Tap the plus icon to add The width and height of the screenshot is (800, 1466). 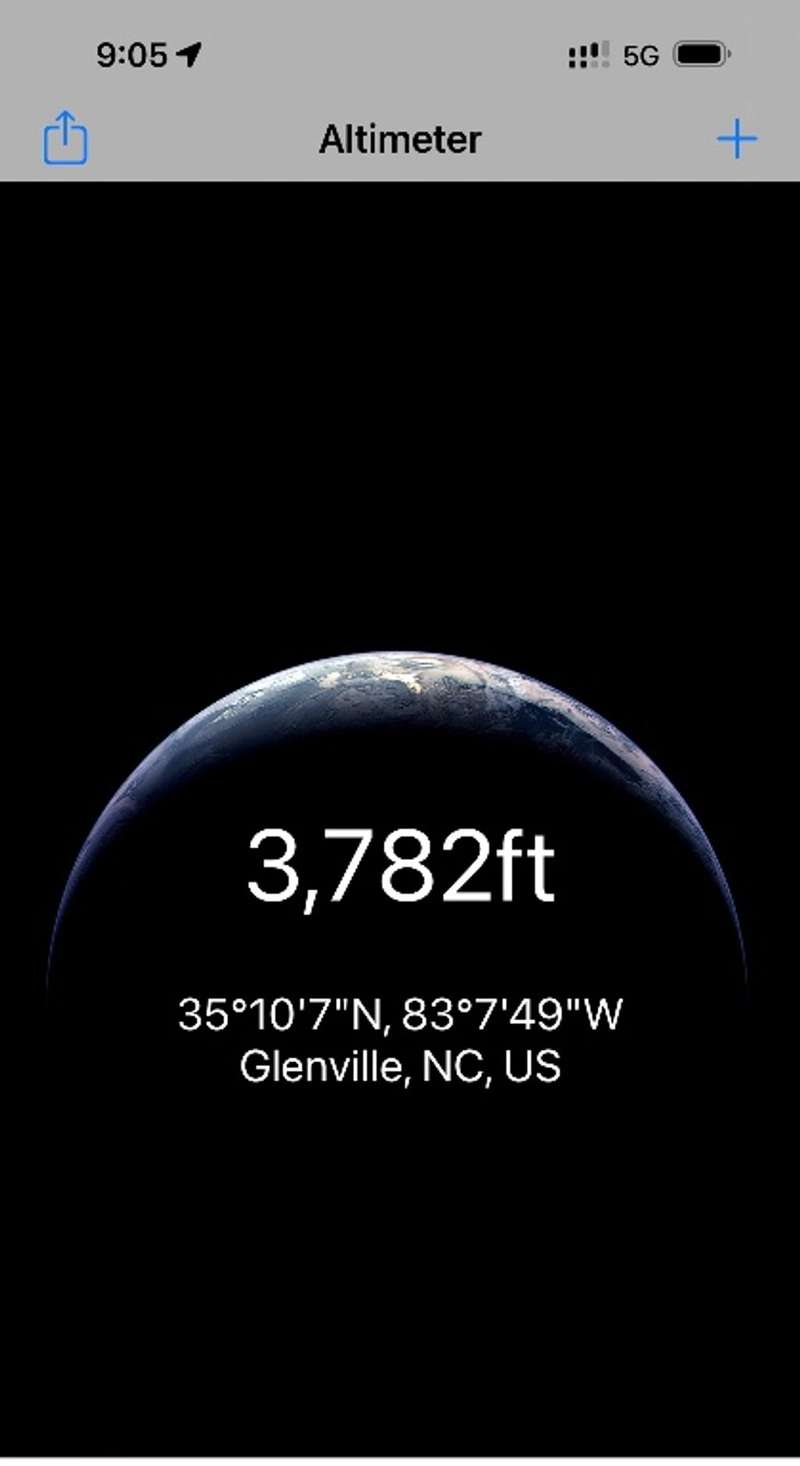(x=736, y=139)
